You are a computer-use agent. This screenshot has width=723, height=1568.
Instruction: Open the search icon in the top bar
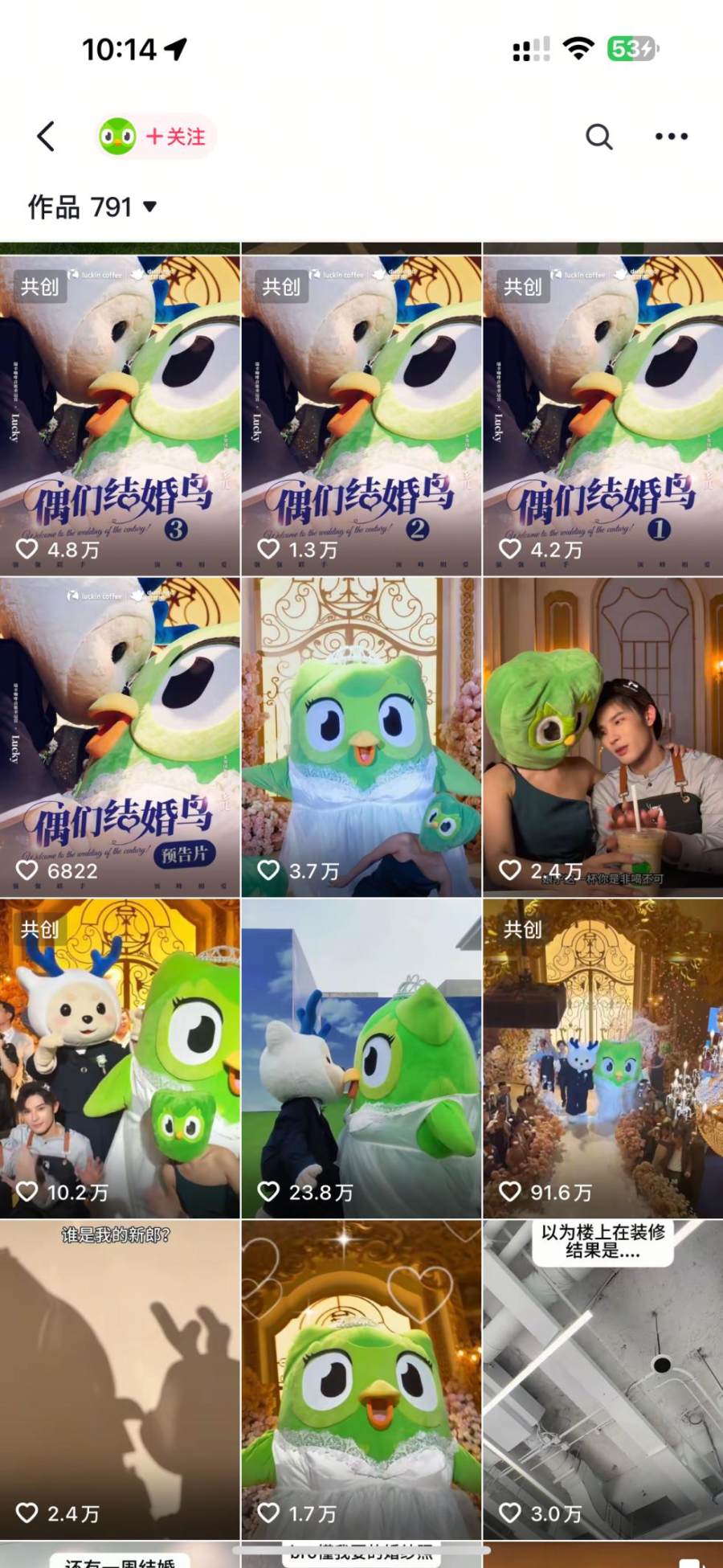[598, 137]
